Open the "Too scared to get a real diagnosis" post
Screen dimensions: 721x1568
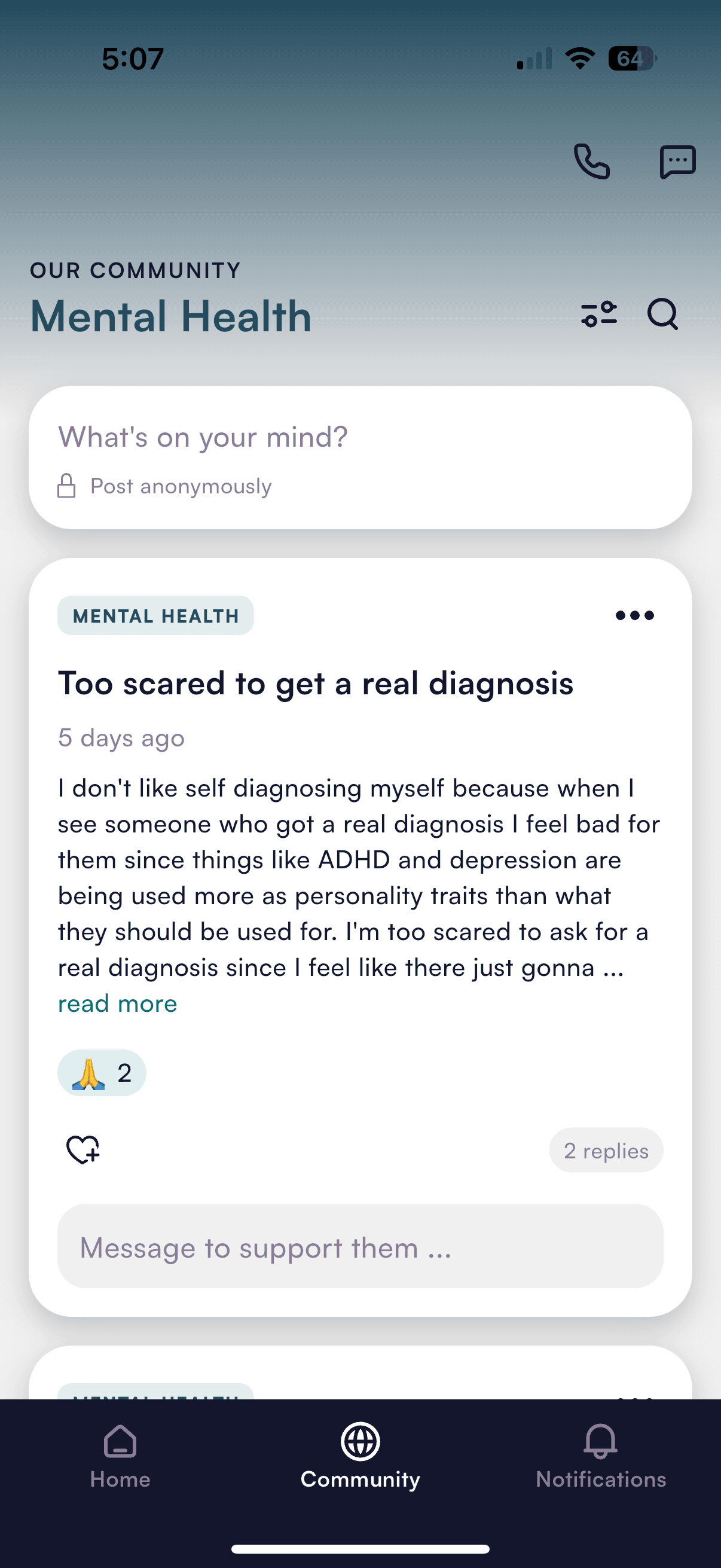pyautogui.click(x=315, y=684)
